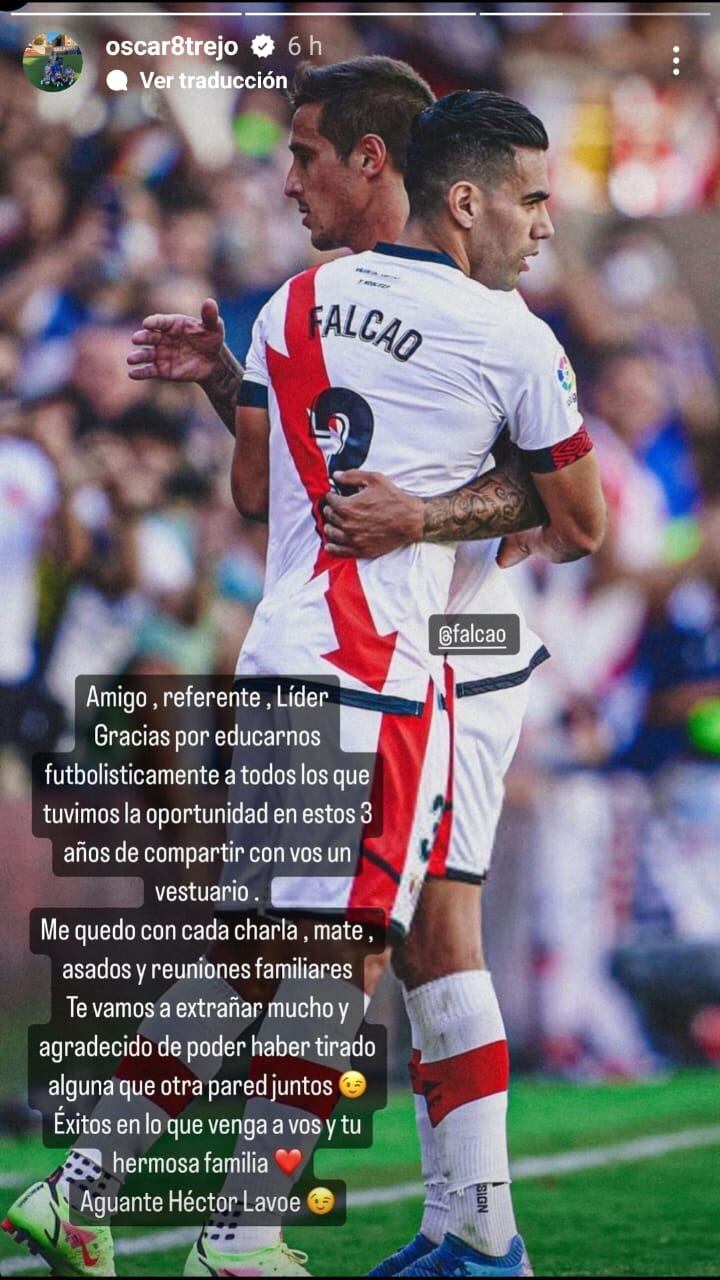Open the @falcao mention sticker
Screen dimensions: 720x1280
474,634
